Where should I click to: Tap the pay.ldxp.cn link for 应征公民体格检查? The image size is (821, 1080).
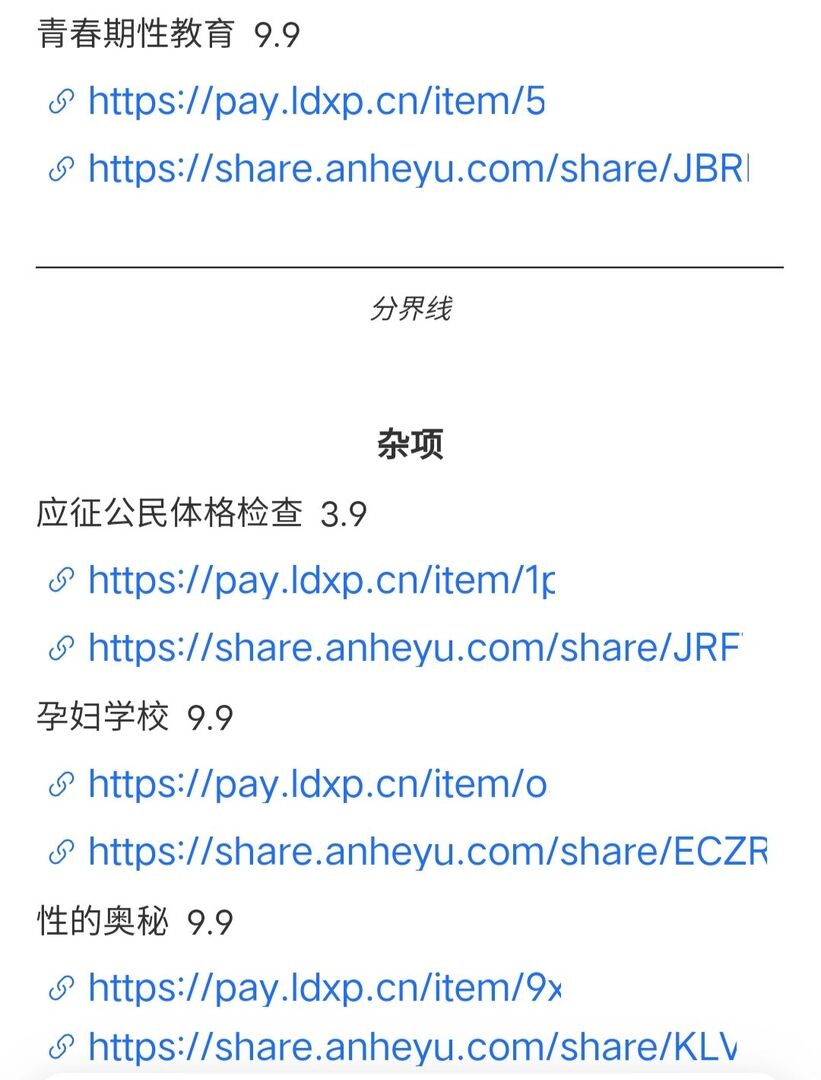(x=320, y=580)
